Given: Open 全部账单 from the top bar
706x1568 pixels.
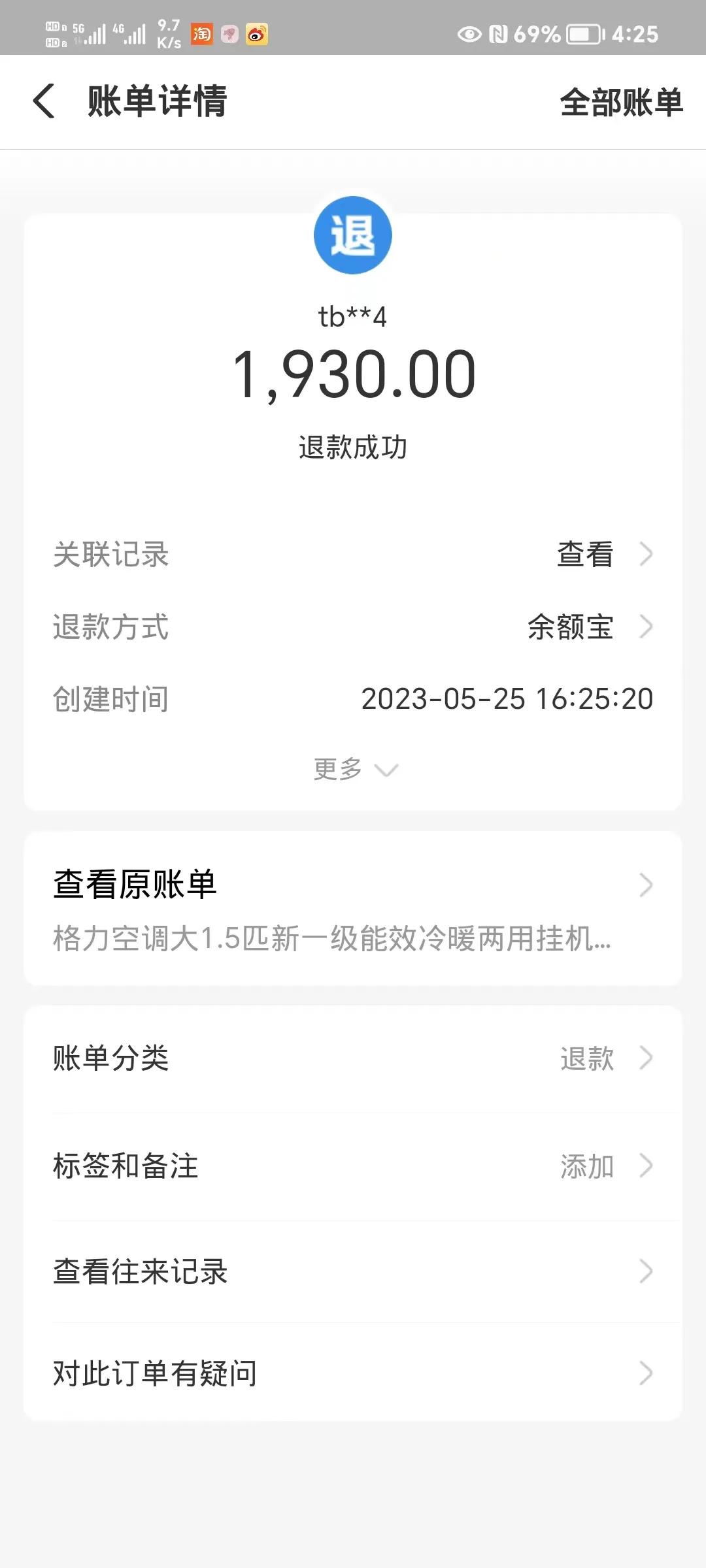Looking at the screenshot, I should (x=621, y=102).
